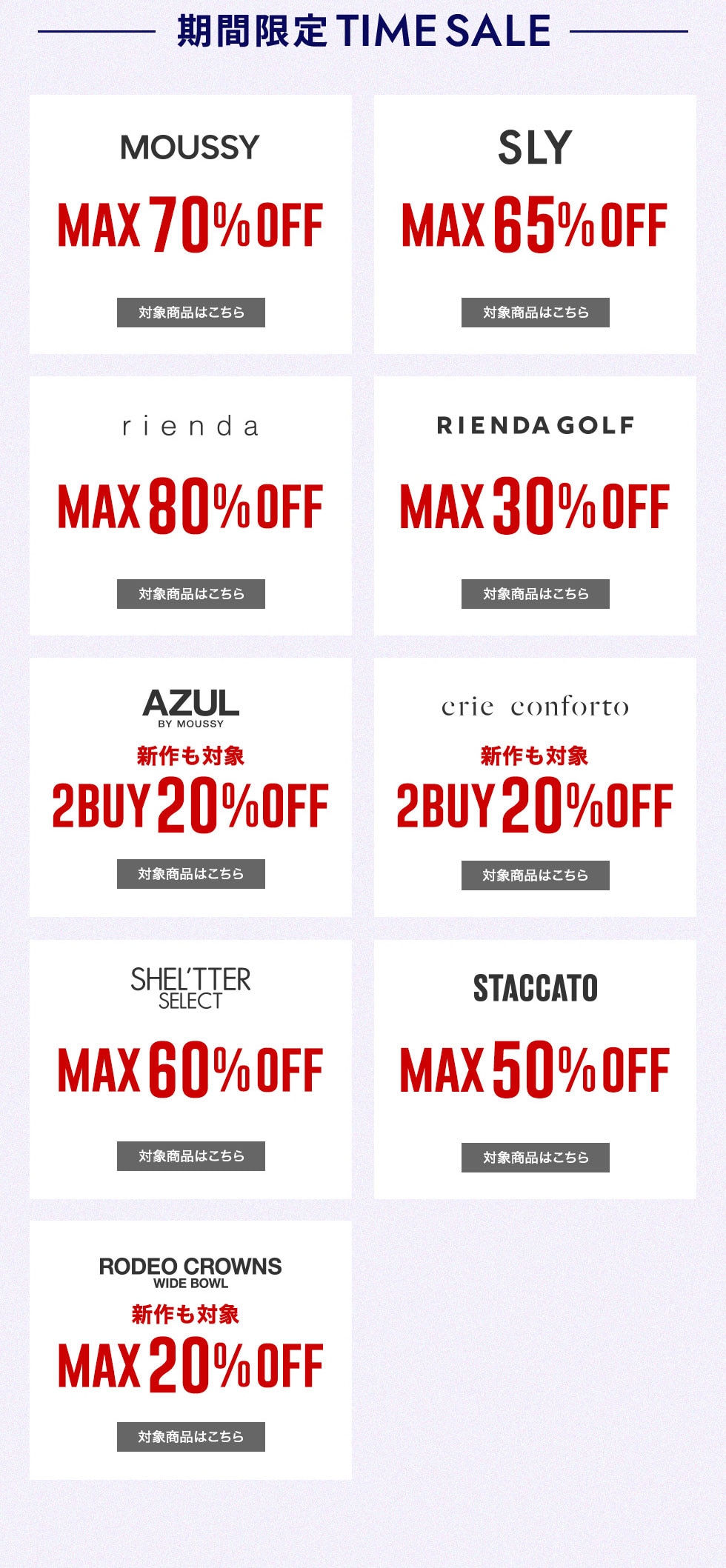This screenshot has height=1568, width=726.
Task: Open MOUSSY MAX 70% OFF sale items
Action: [190, 313]
